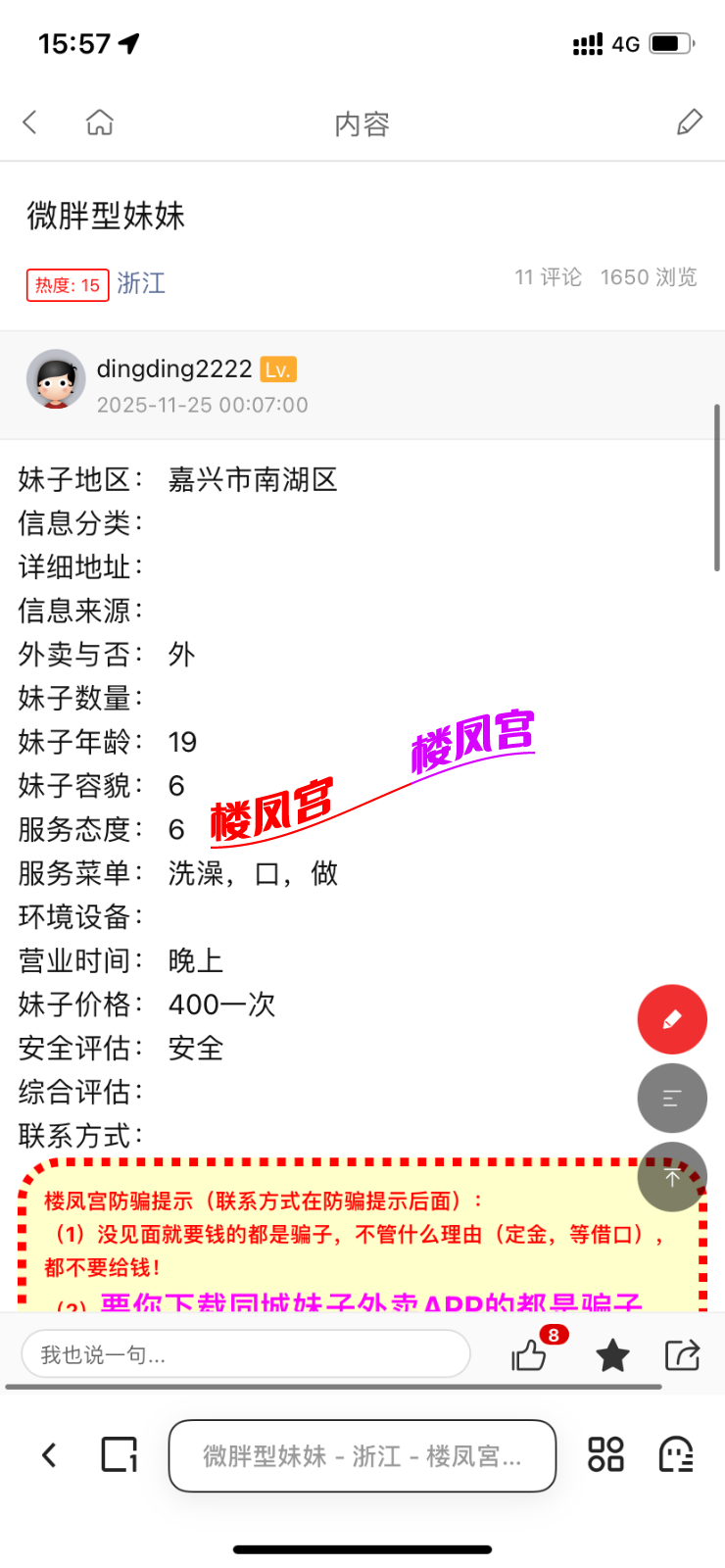View the 11 评论 comment count

point(548,277)
